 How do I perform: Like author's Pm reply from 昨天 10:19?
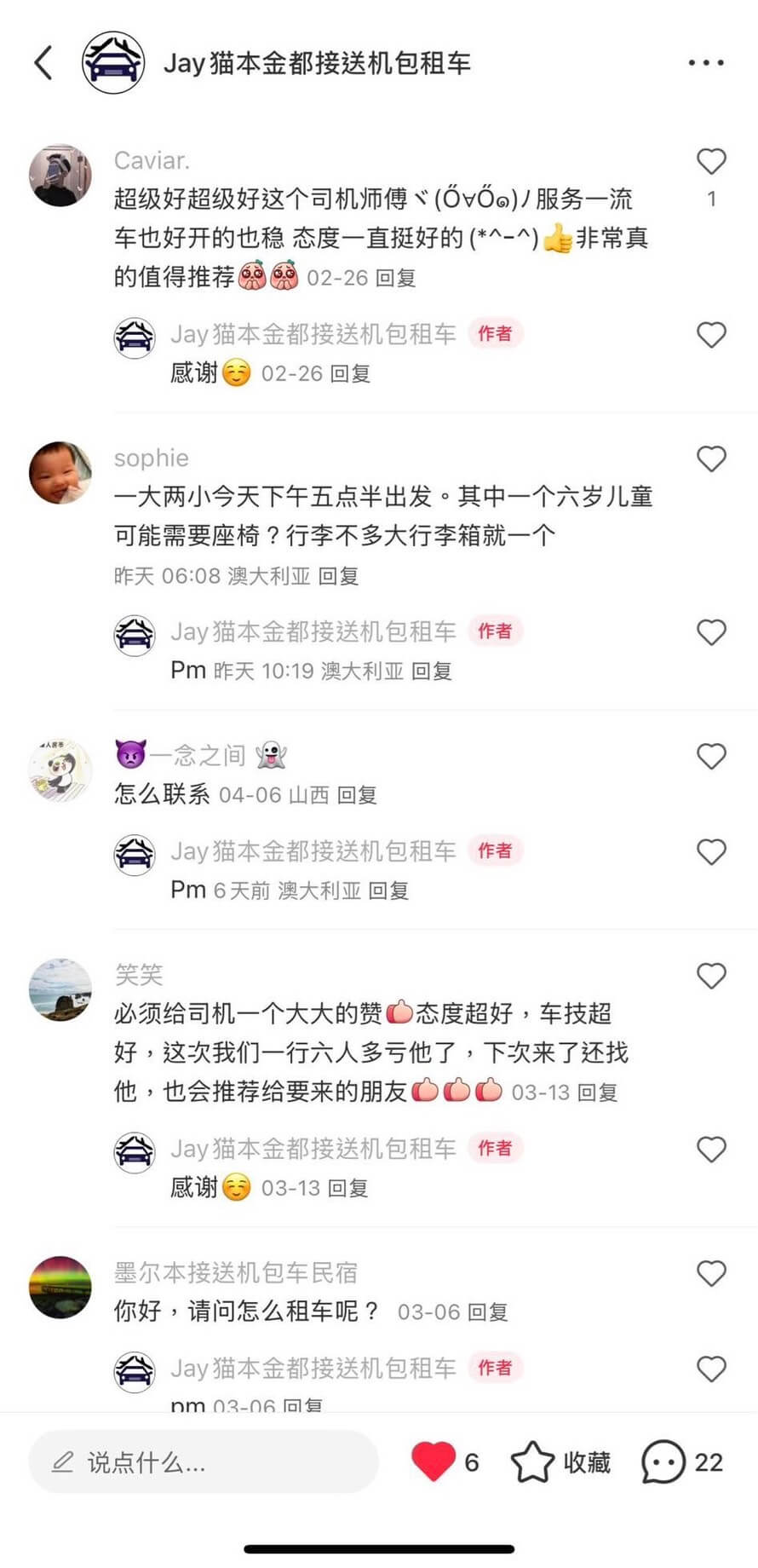[x=711, y=632]
